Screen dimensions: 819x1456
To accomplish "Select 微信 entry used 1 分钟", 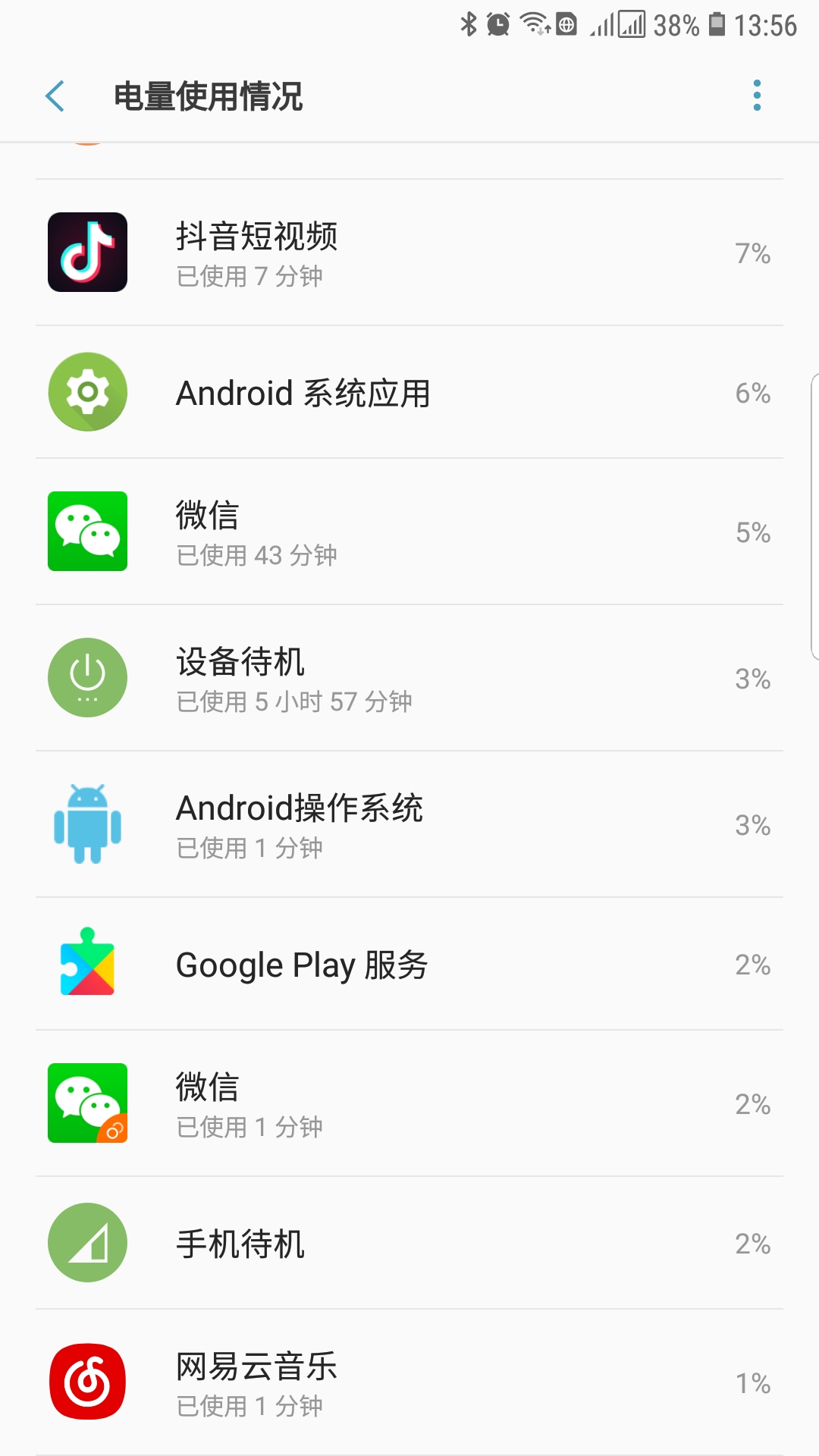I will (x=409, y=1104).
